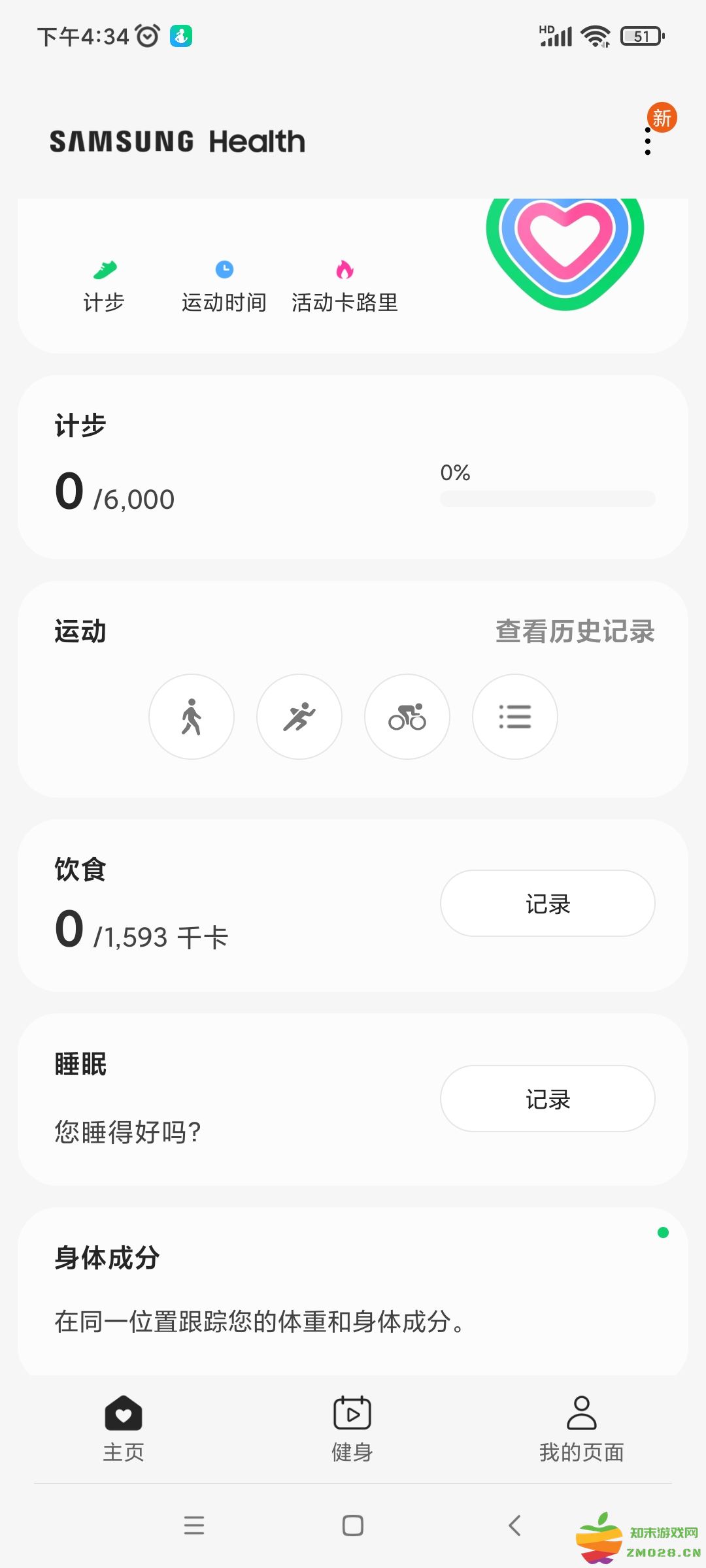Open the workout list icon
The height and width of the screenshot is (1568, 706).
[x=515, y=717]
